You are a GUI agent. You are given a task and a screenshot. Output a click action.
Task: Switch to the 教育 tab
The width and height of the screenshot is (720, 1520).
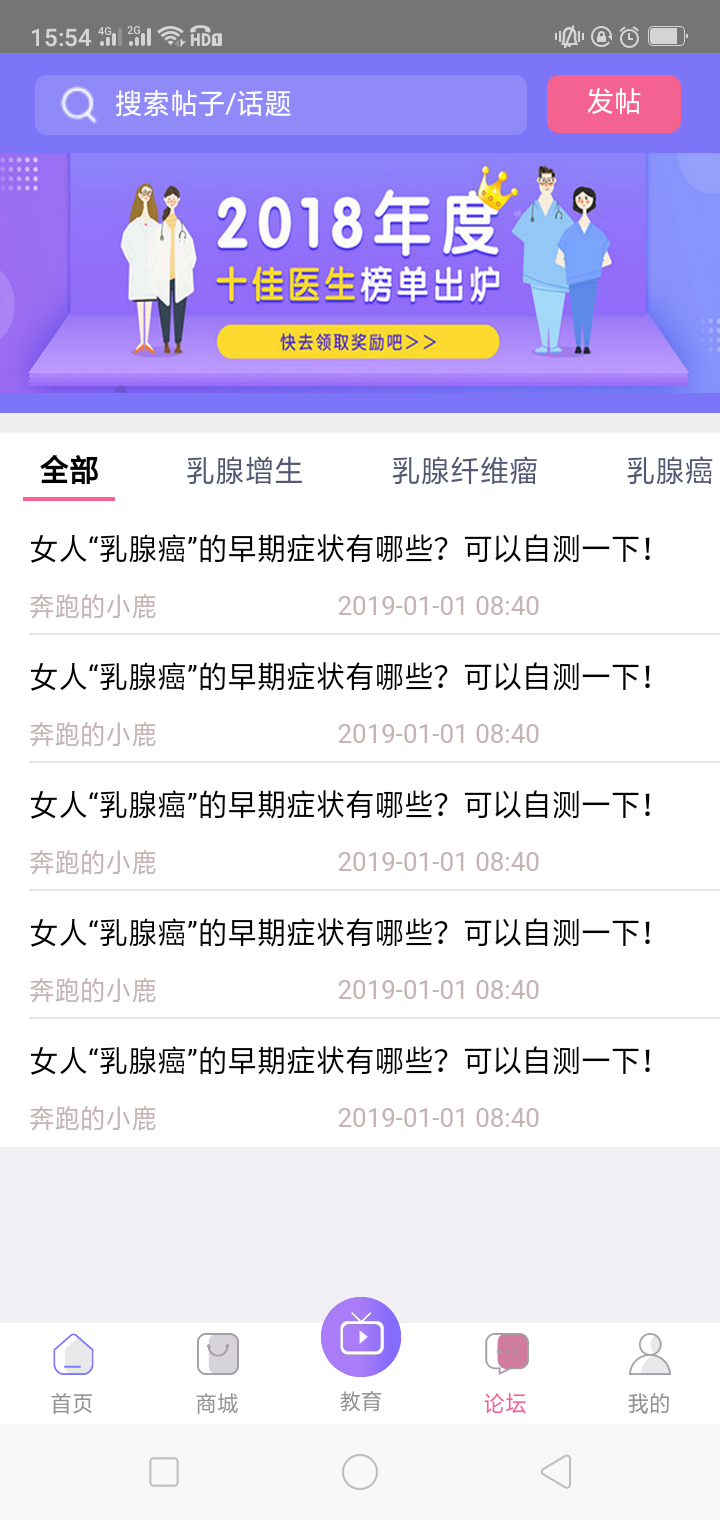tap(360, 1355)
